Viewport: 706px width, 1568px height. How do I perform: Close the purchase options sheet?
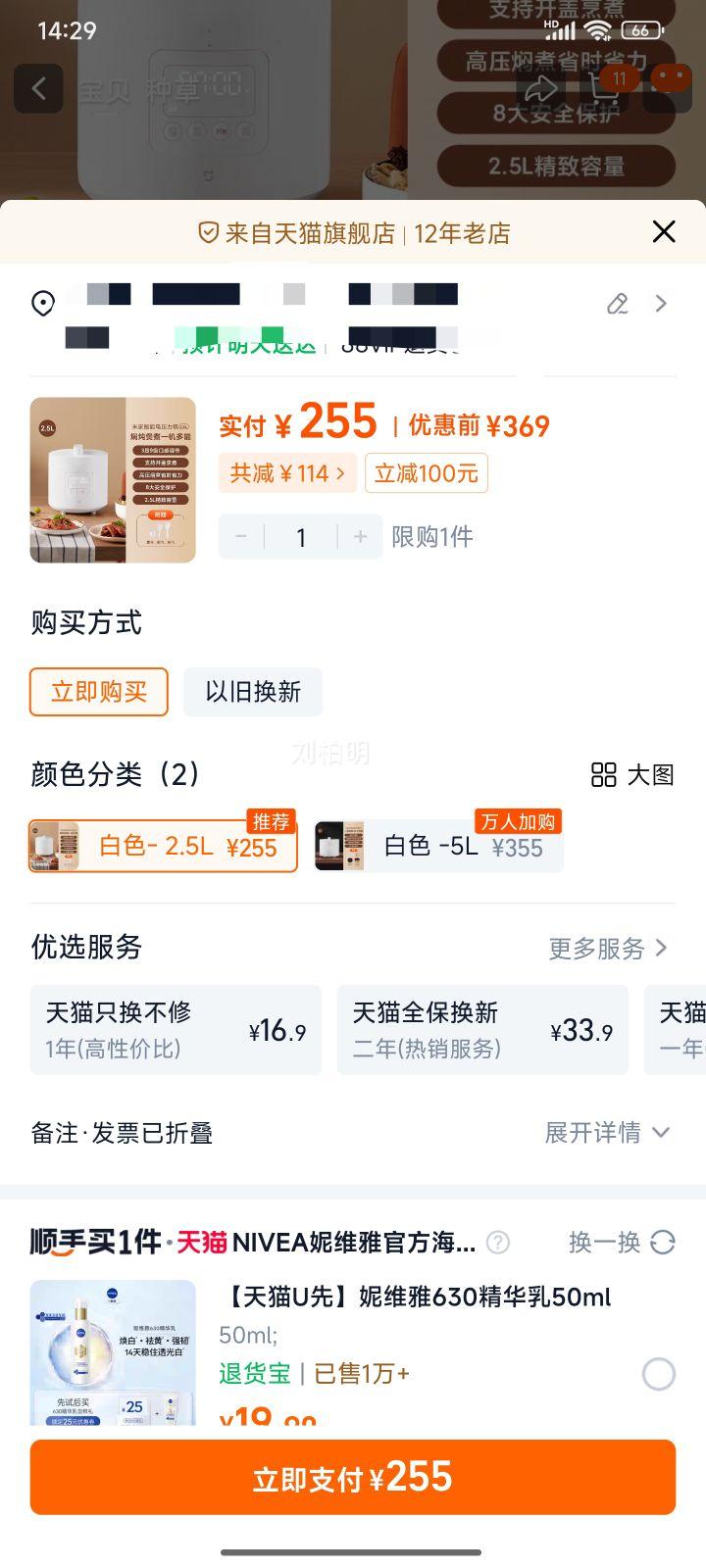(x=664, y=231)
